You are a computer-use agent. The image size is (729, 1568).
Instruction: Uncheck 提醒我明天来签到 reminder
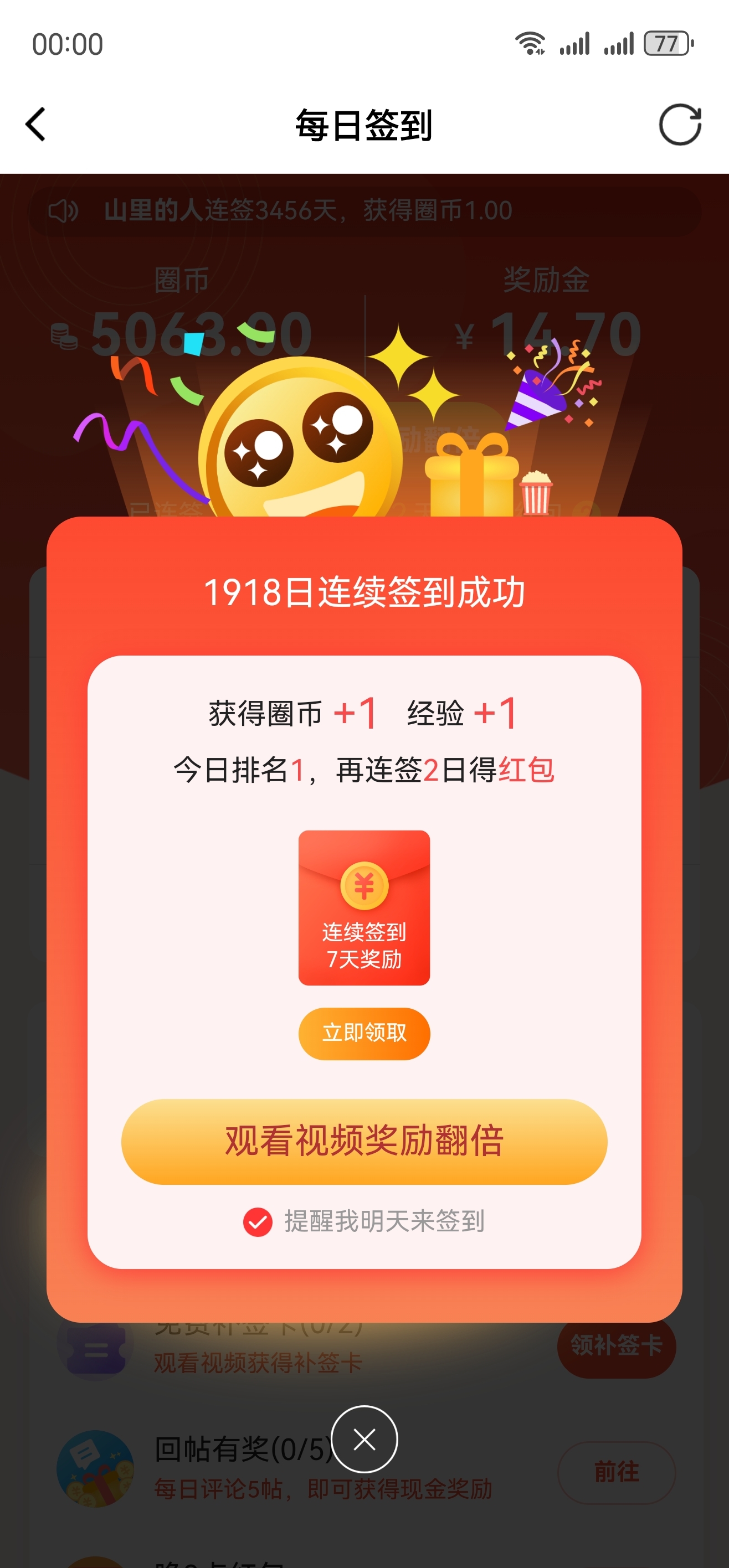click(x=258, y=1221)
